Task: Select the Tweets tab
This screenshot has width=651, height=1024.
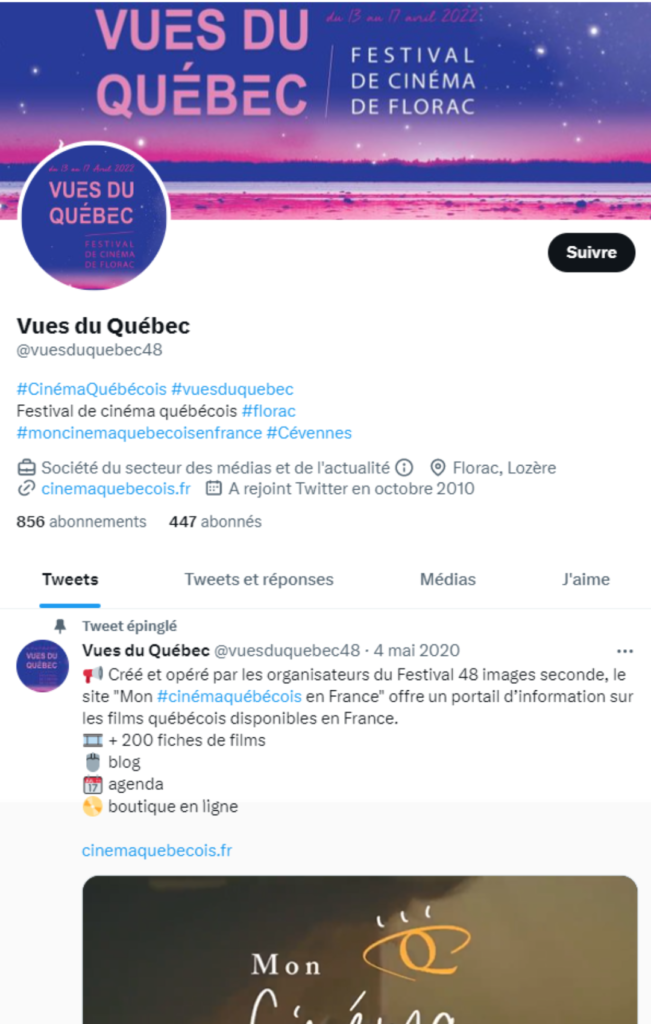Action: [70, 579]
